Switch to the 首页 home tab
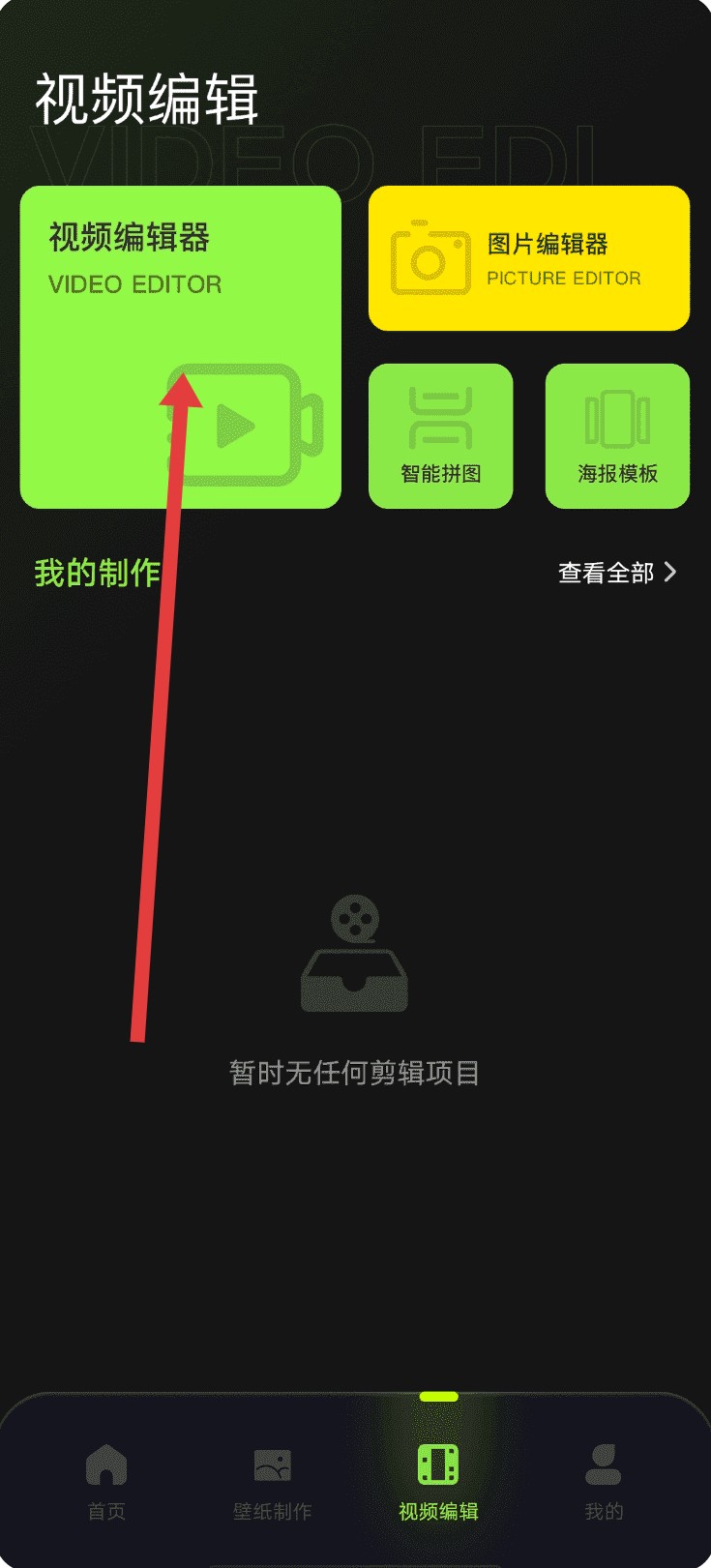 coord(106,1481)
